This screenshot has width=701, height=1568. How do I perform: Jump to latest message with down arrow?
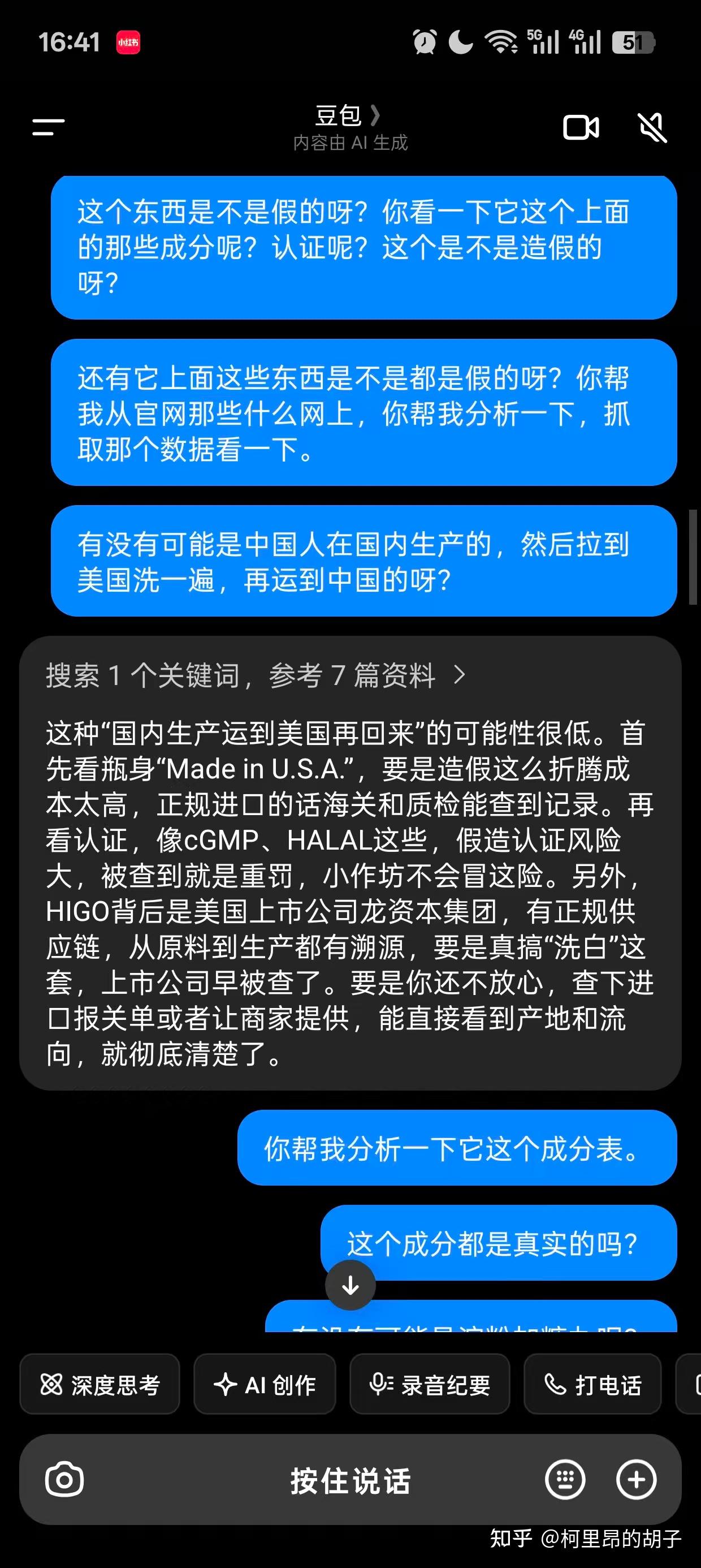(x=350, y=1285)
